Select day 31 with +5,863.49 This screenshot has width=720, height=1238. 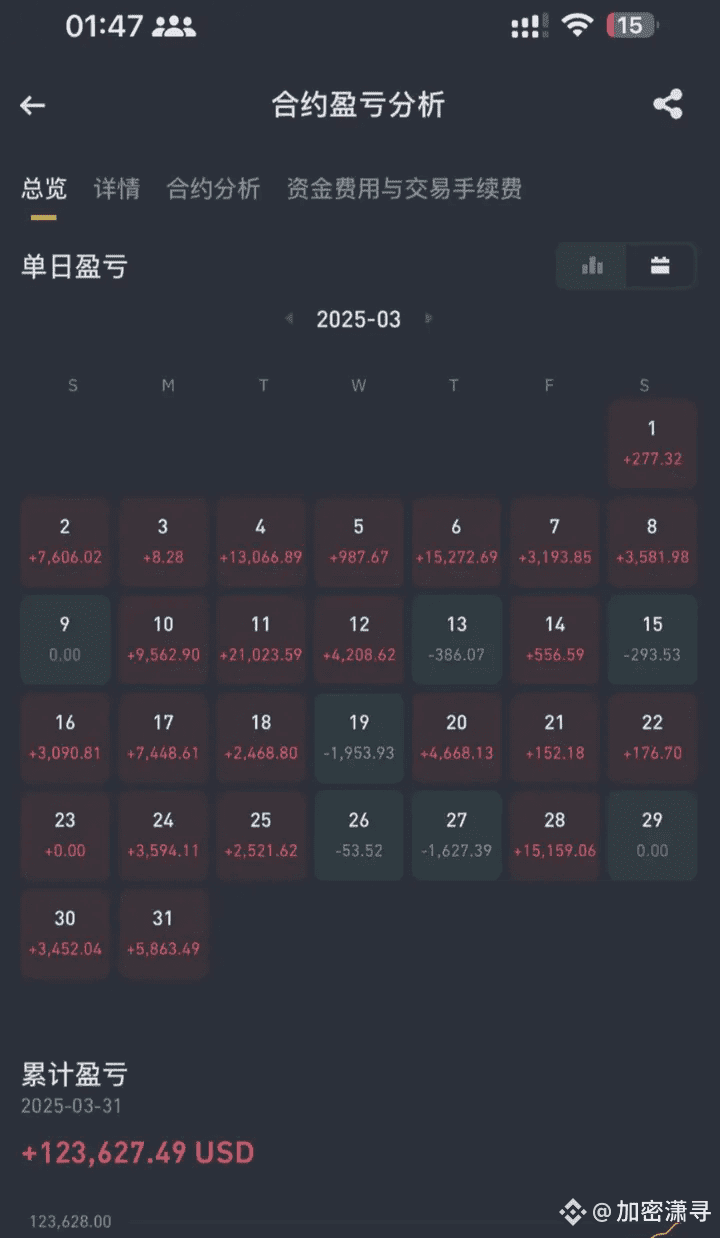[x=163, y=934]
